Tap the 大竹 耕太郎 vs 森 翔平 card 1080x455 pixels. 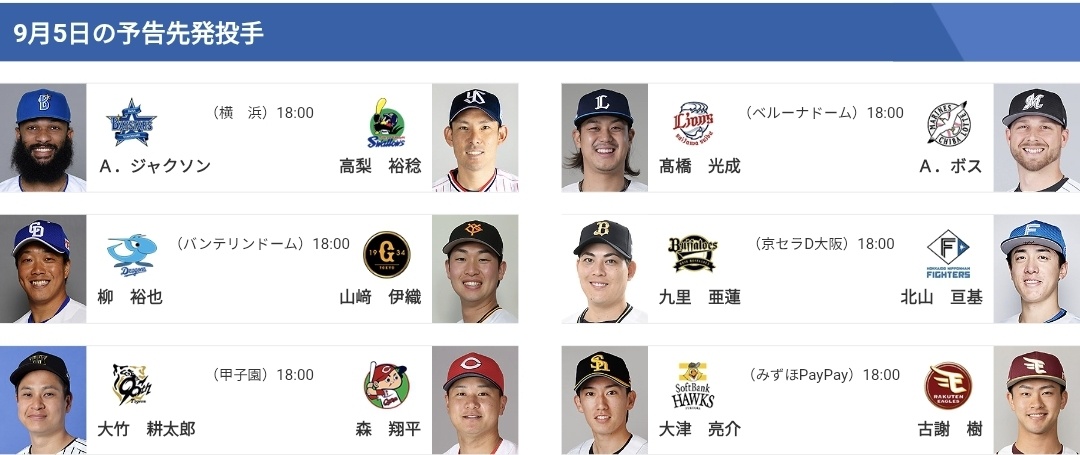coord(259,400)
